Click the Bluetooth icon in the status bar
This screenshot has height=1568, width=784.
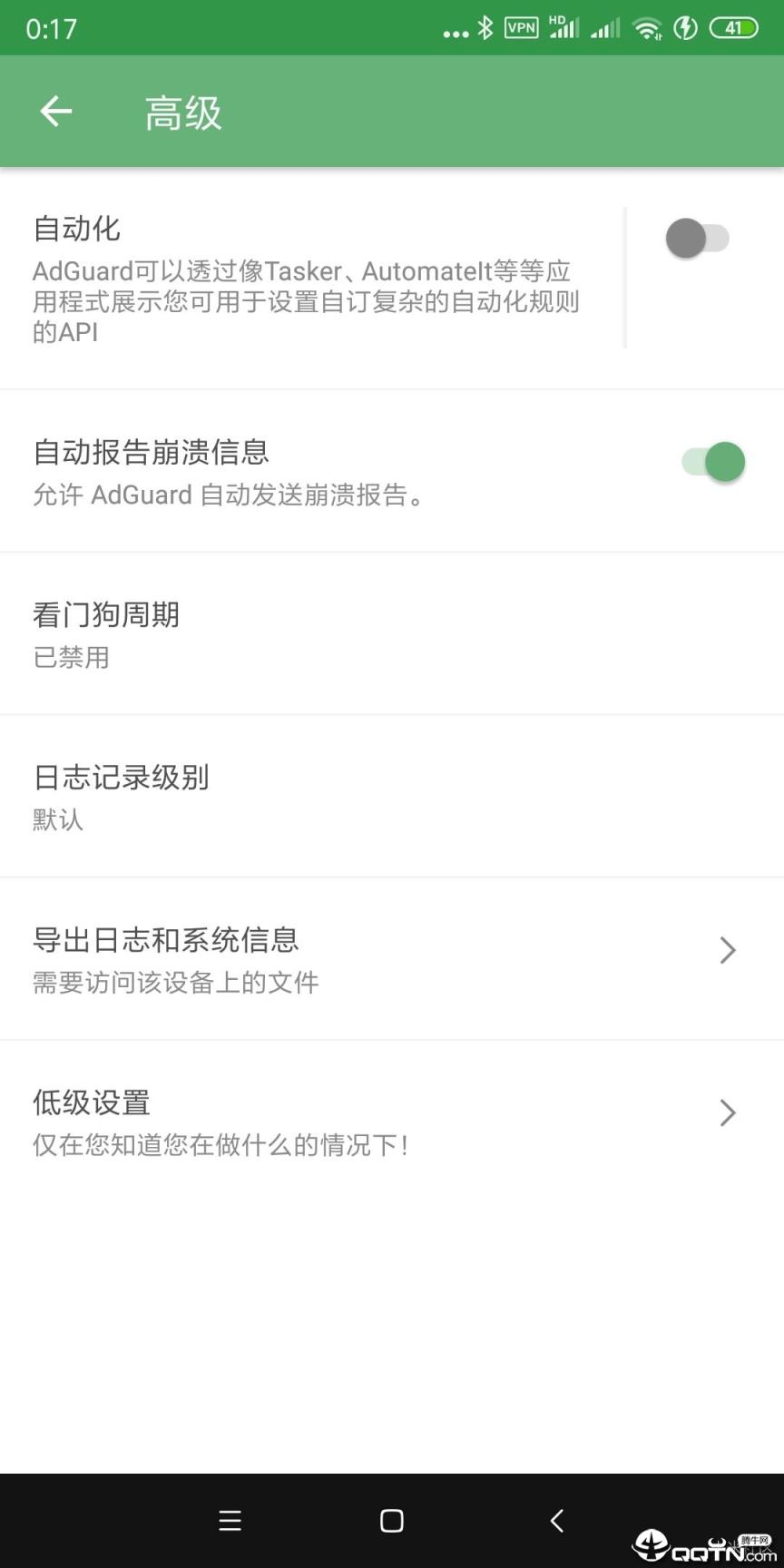486,27
